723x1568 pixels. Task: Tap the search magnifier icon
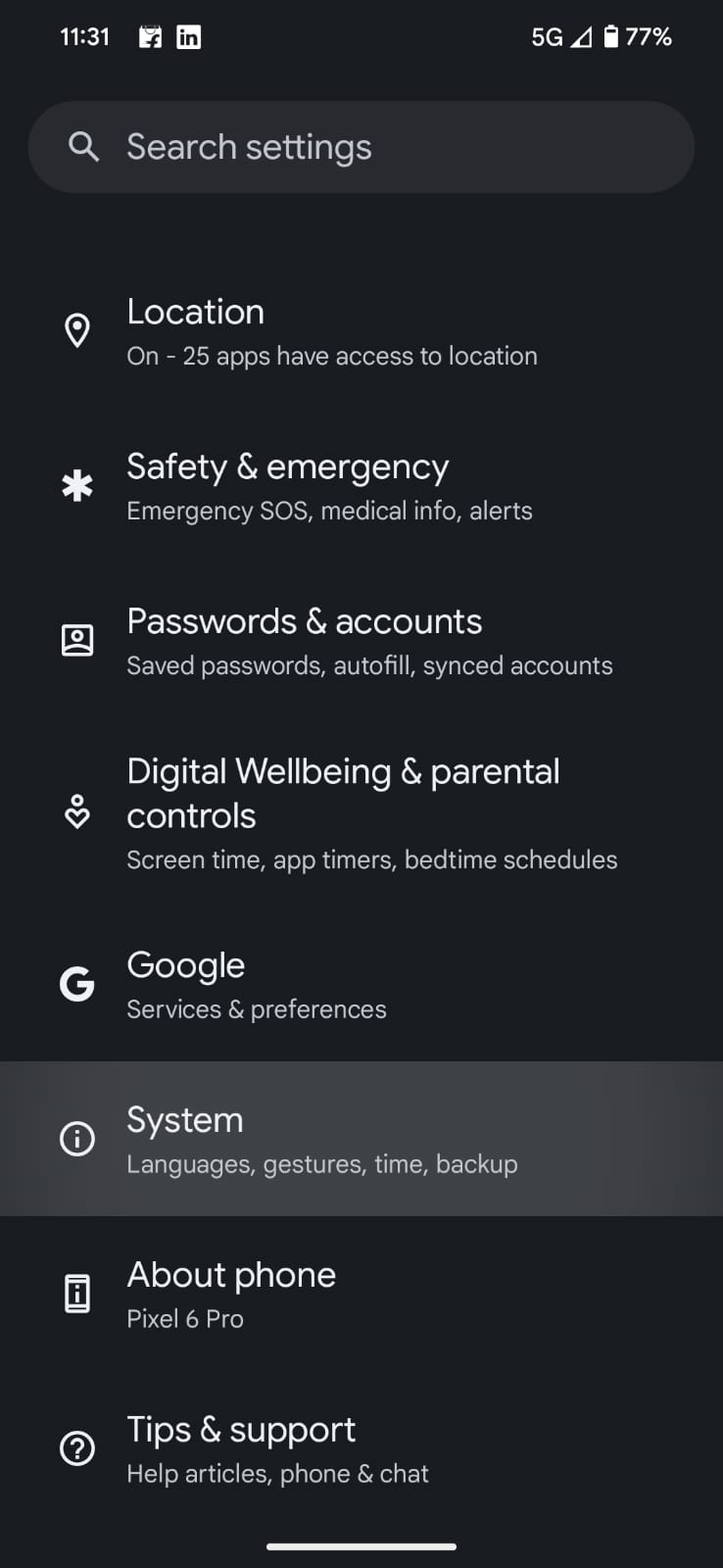point(83,146)
